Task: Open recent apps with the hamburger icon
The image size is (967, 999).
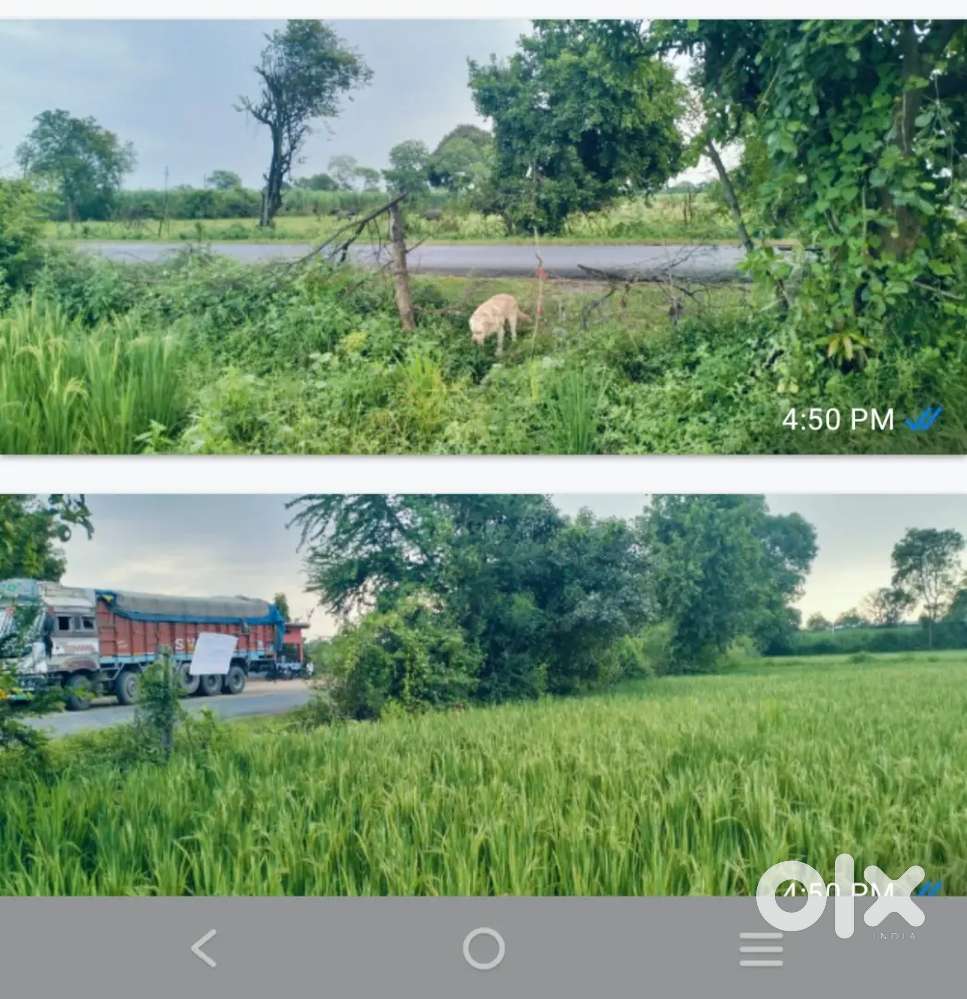Action: point(762,950)
